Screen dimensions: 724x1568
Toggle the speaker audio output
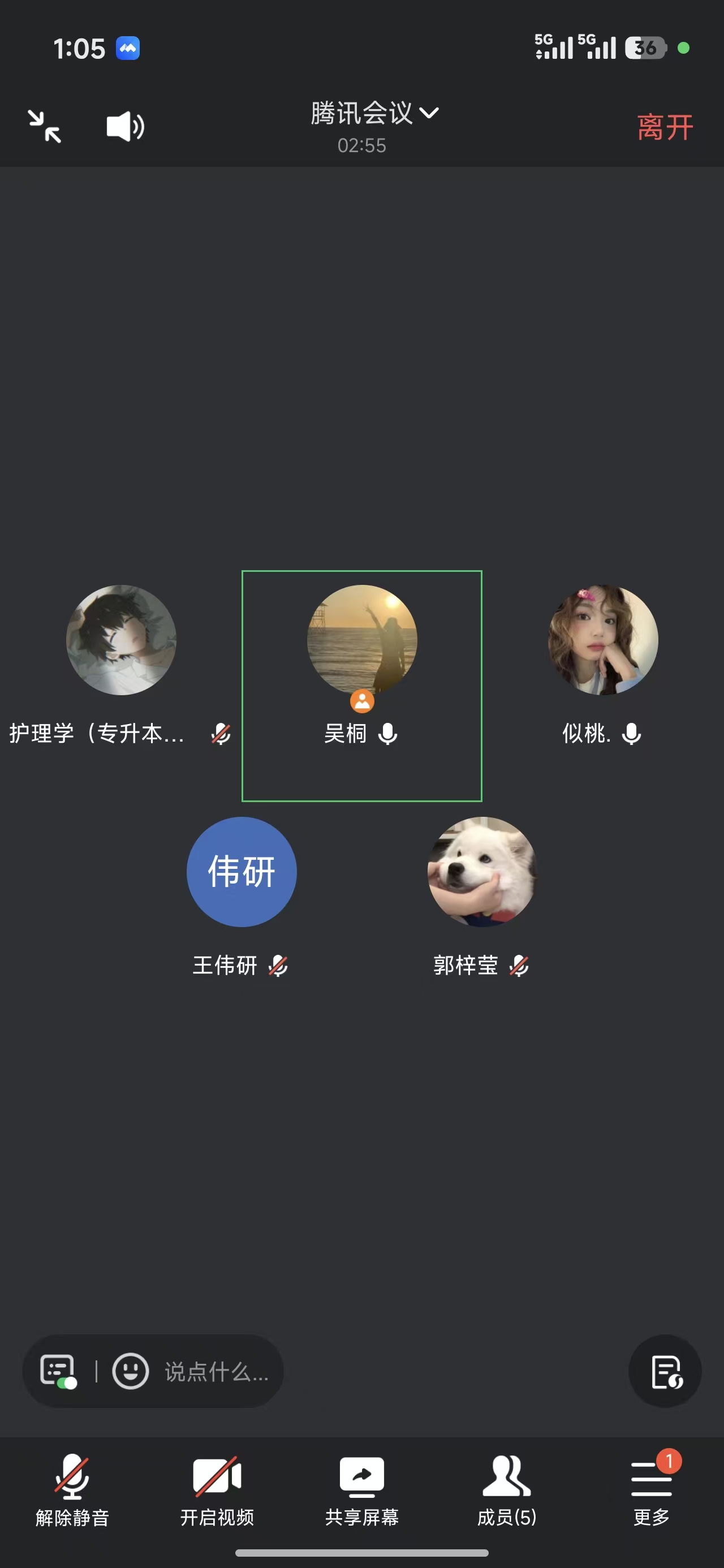coord(125,127)
